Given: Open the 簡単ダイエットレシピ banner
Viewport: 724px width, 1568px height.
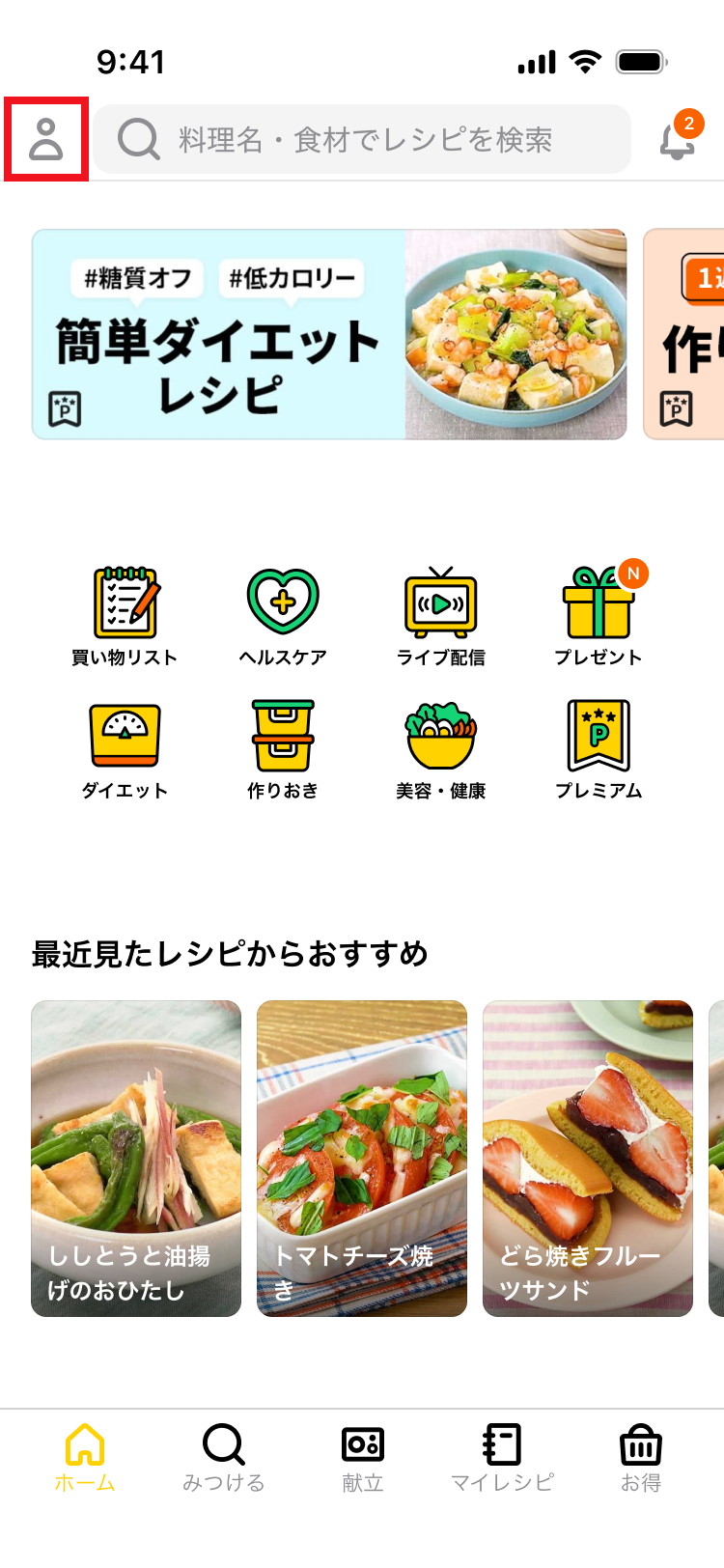Looking at the screenshot, I should point(328,334).
